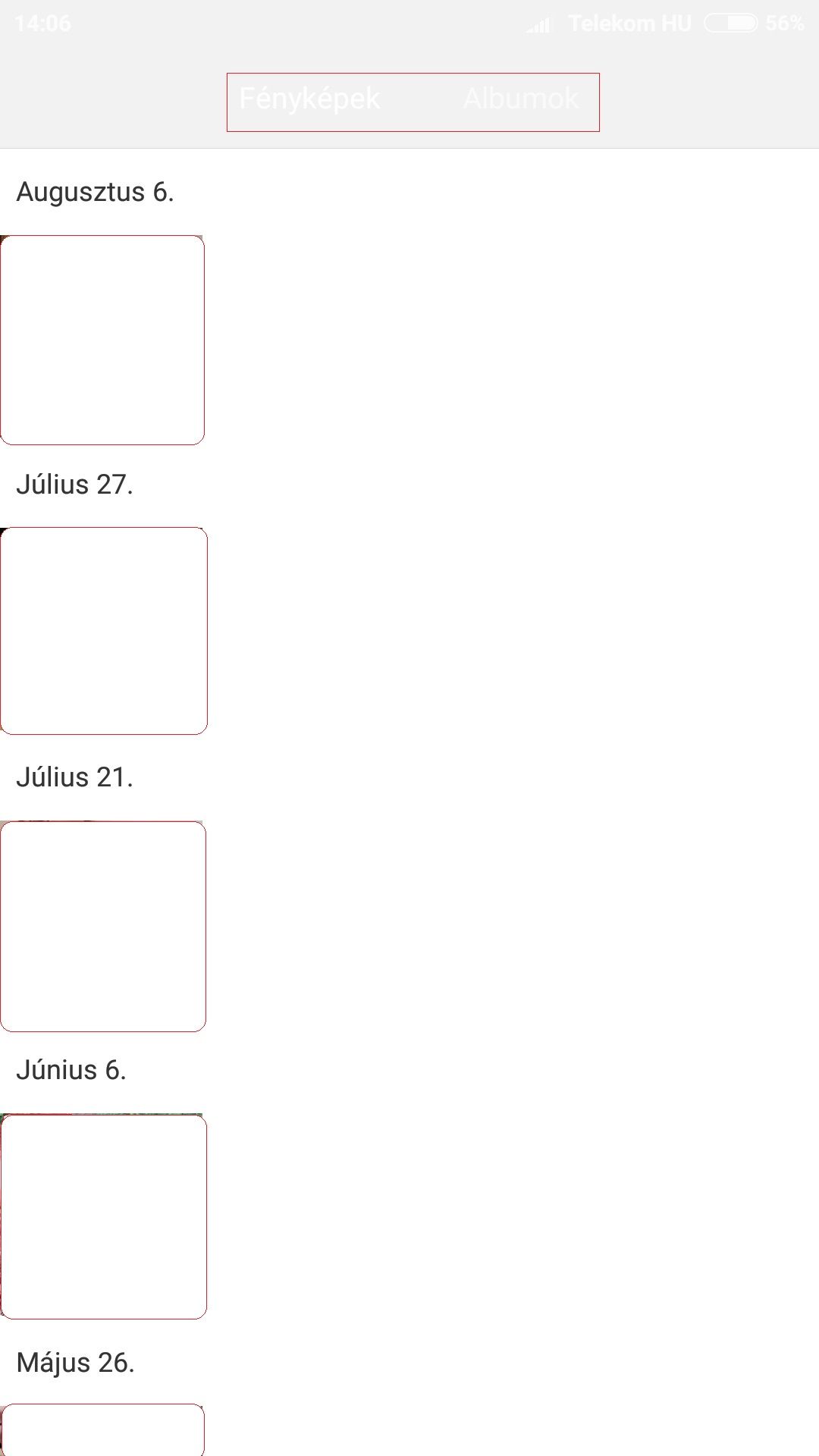819x1456 pixels.
Task: Open the photo from Július 27.
Action: [x=104, y=631]
